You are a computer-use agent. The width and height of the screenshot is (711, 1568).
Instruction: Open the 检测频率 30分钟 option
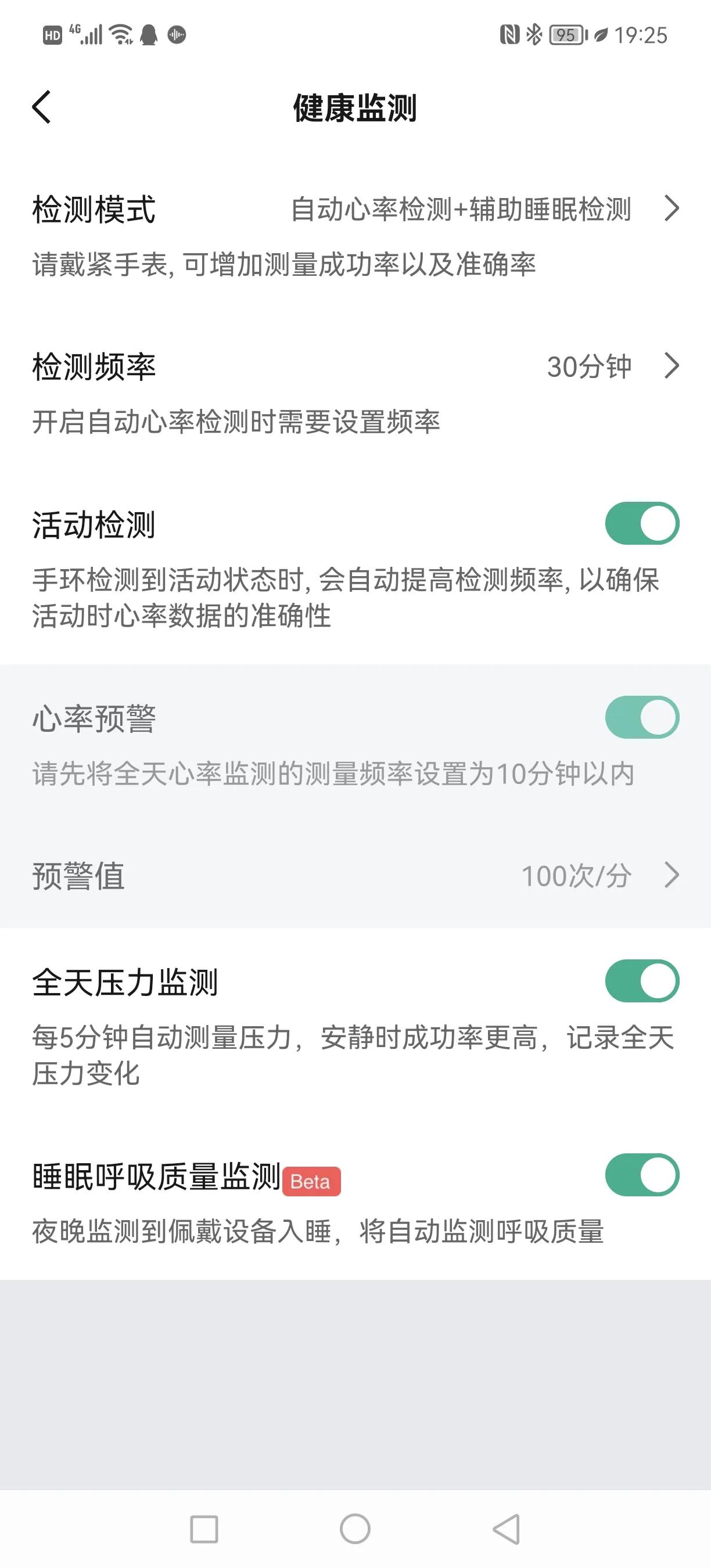(x=355, y=367)
